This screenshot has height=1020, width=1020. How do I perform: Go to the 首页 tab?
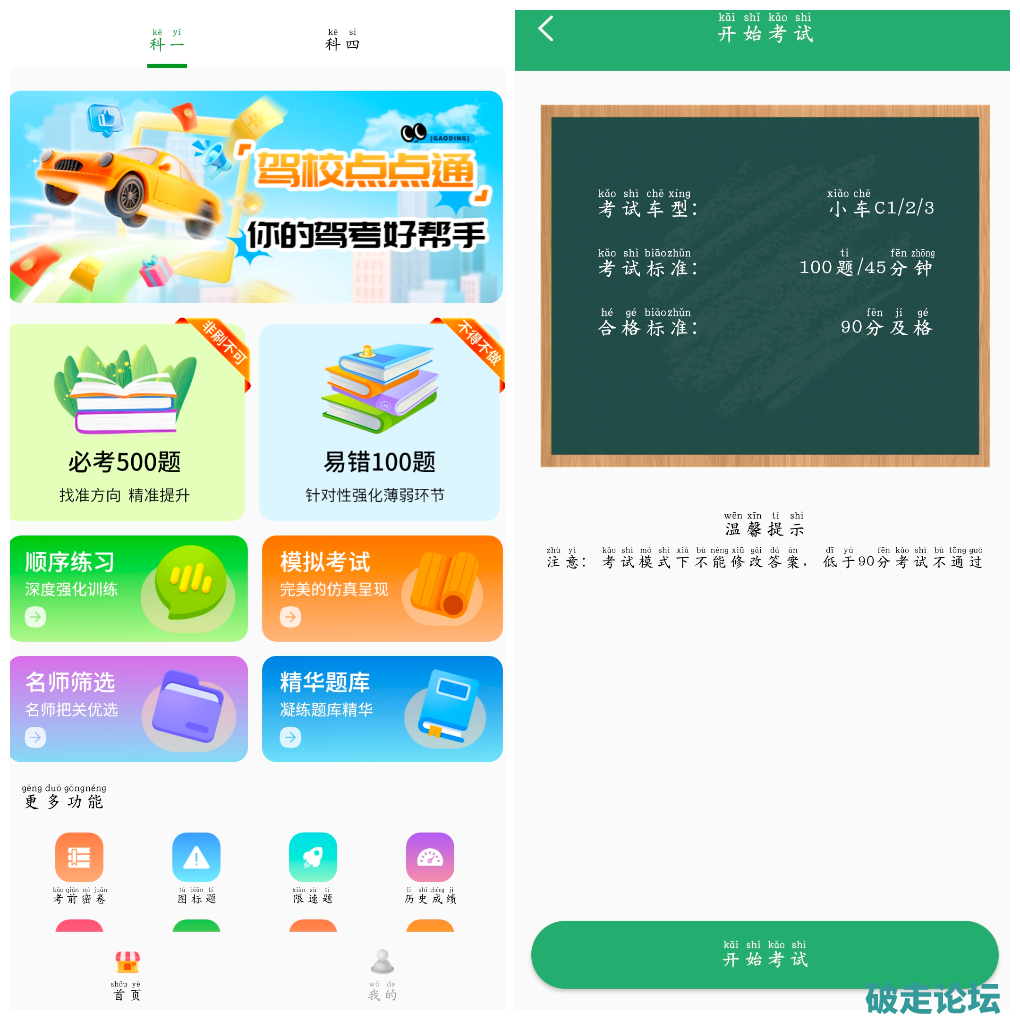click(127, 975)
